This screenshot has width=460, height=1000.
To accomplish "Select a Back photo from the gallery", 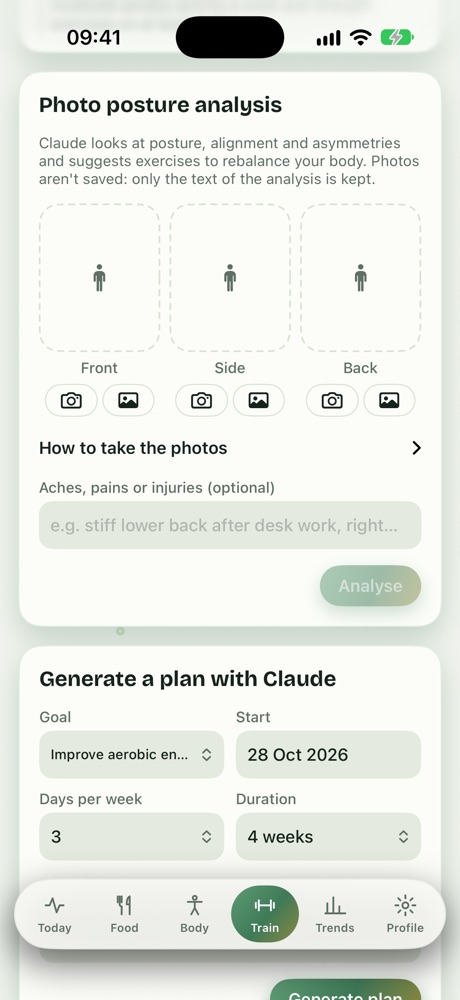I will [x=389, y=401].
